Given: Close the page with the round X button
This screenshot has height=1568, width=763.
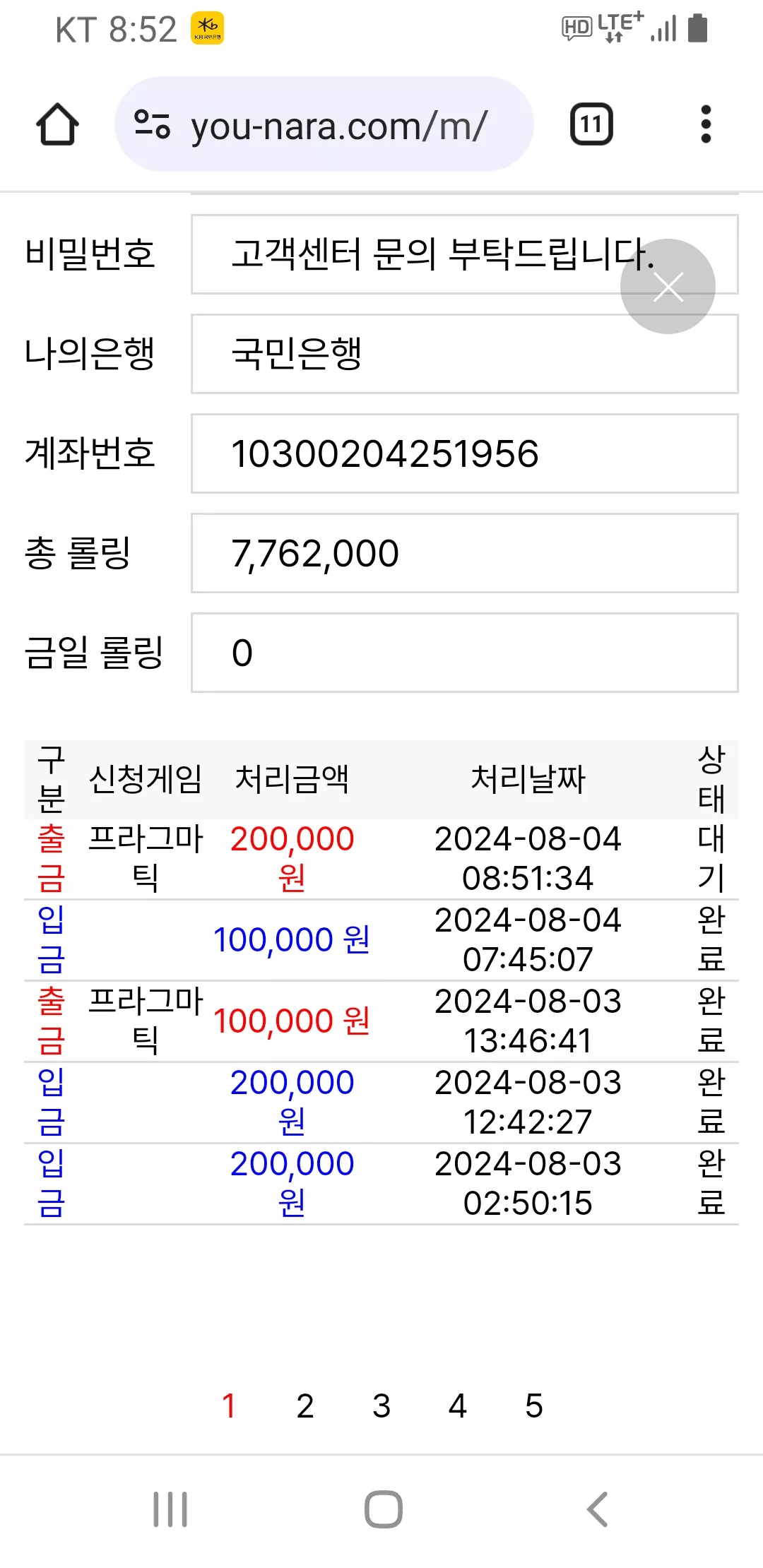Looking at the screenshot, I should pyautogui.click(x=668, y=286).
